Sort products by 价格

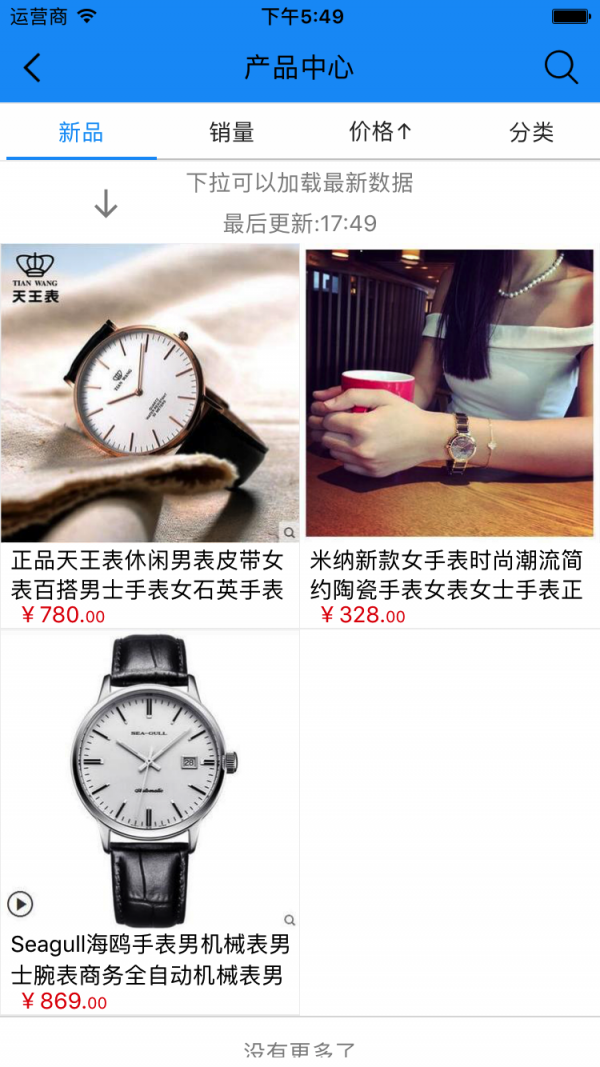pos(380,132)
